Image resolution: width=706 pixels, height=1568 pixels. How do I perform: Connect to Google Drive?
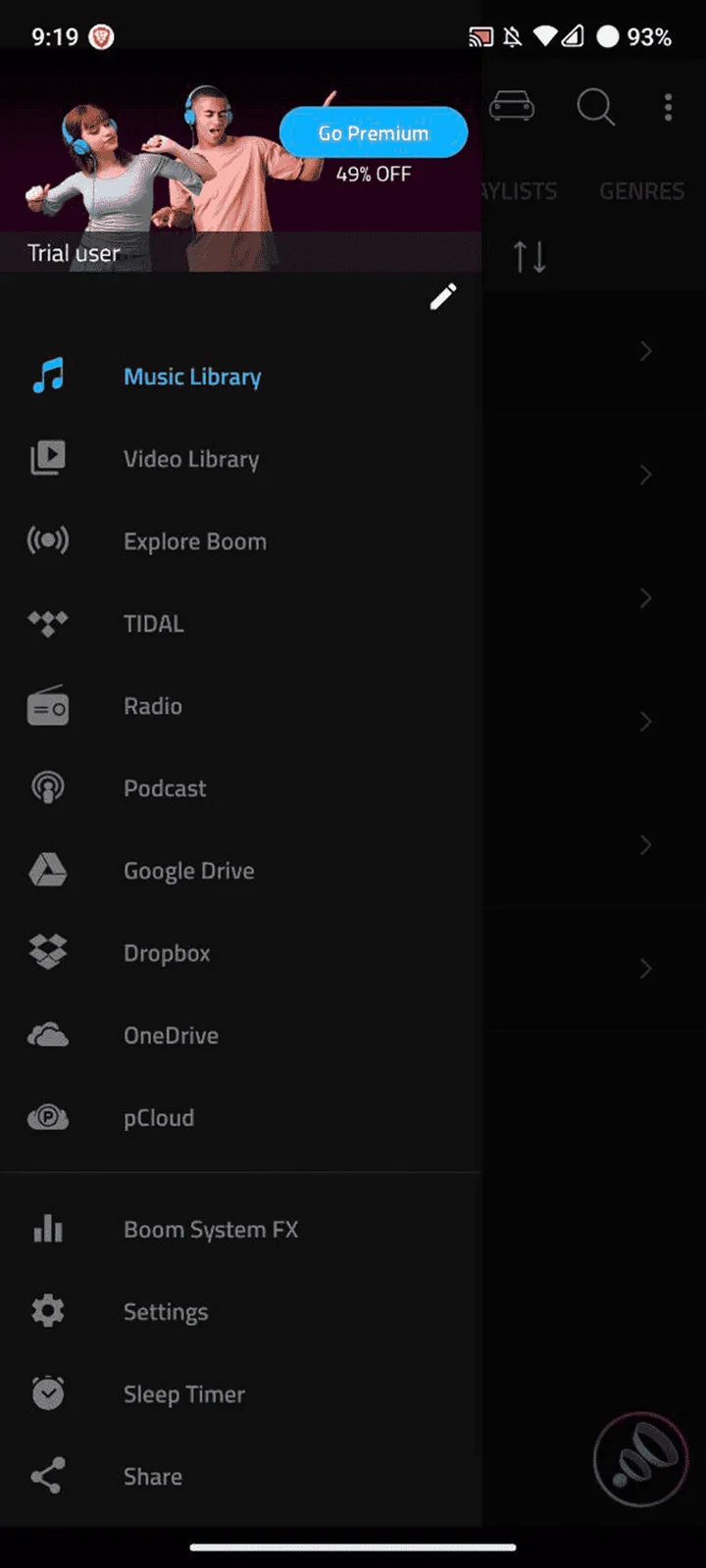(188, 871)
